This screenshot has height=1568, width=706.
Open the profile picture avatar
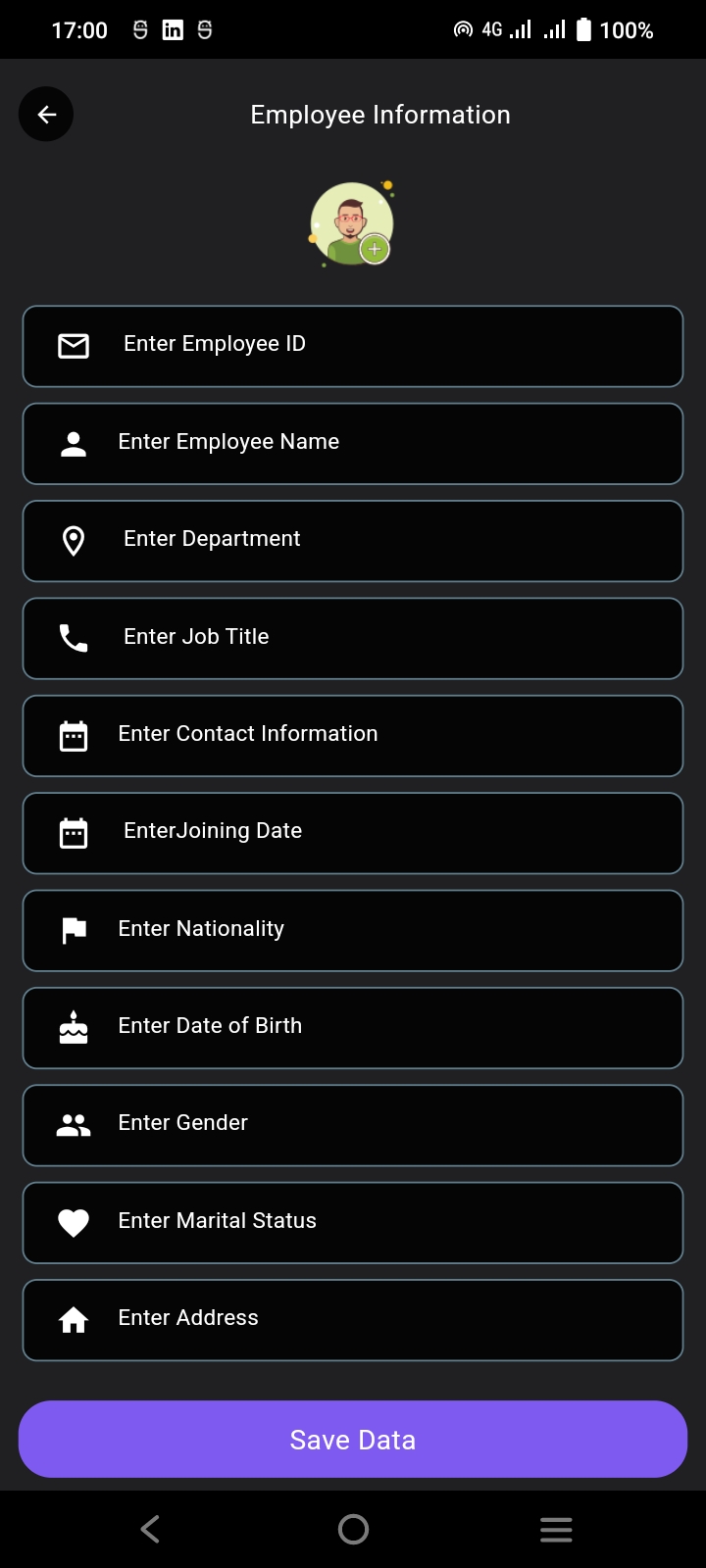tap(352, 223)
